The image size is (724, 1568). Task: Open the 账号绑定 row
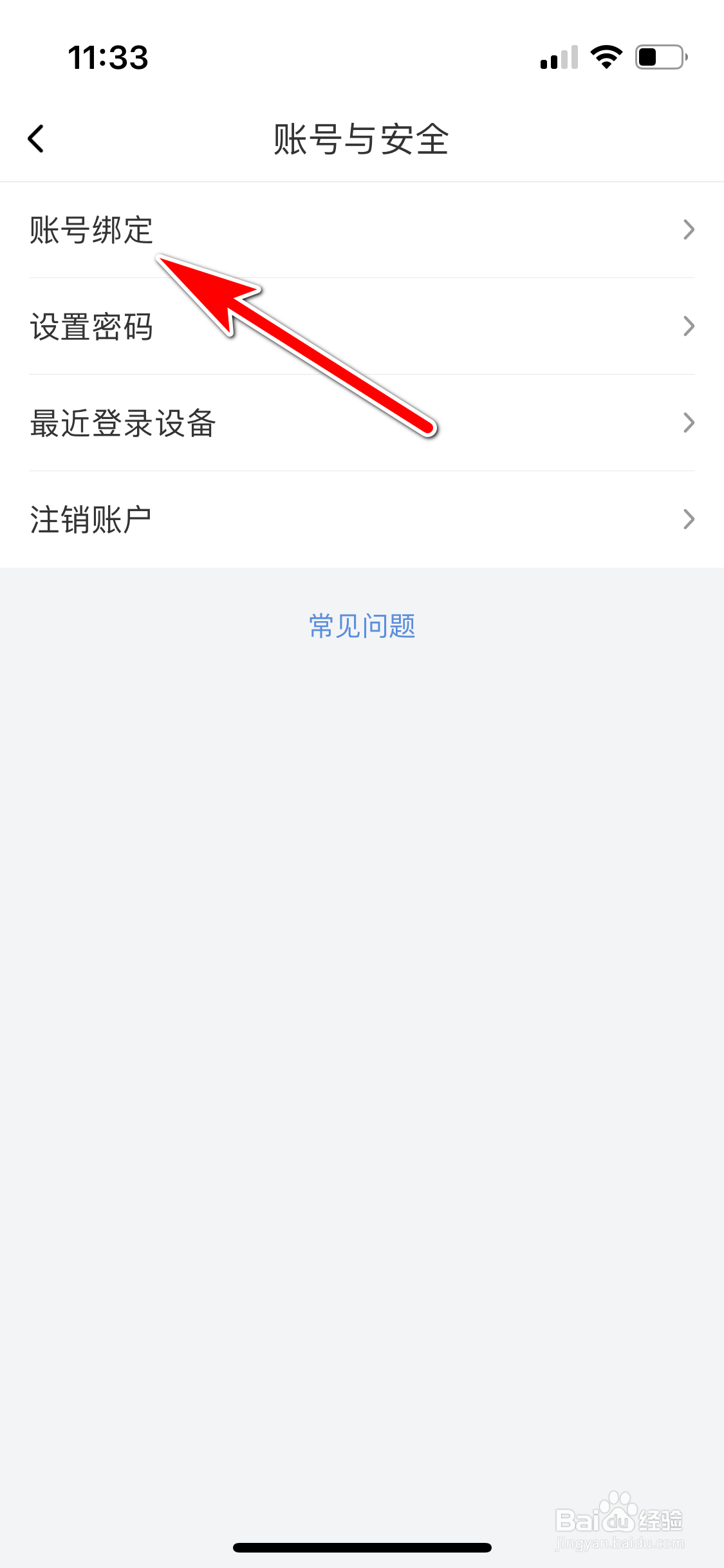pos(362,230)
